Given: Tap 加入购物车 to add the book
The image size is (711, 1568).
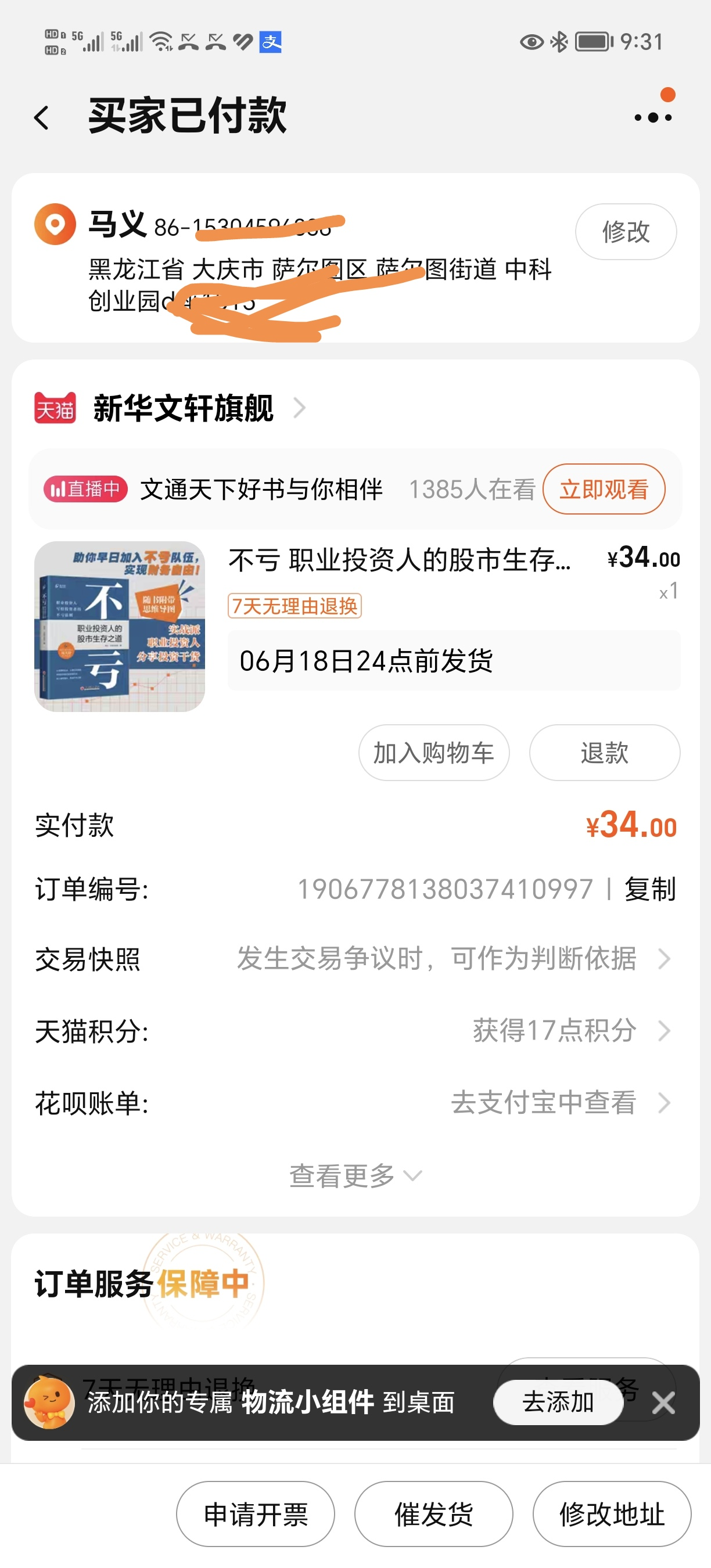Looking at the screenshot, I should point(433,753).
